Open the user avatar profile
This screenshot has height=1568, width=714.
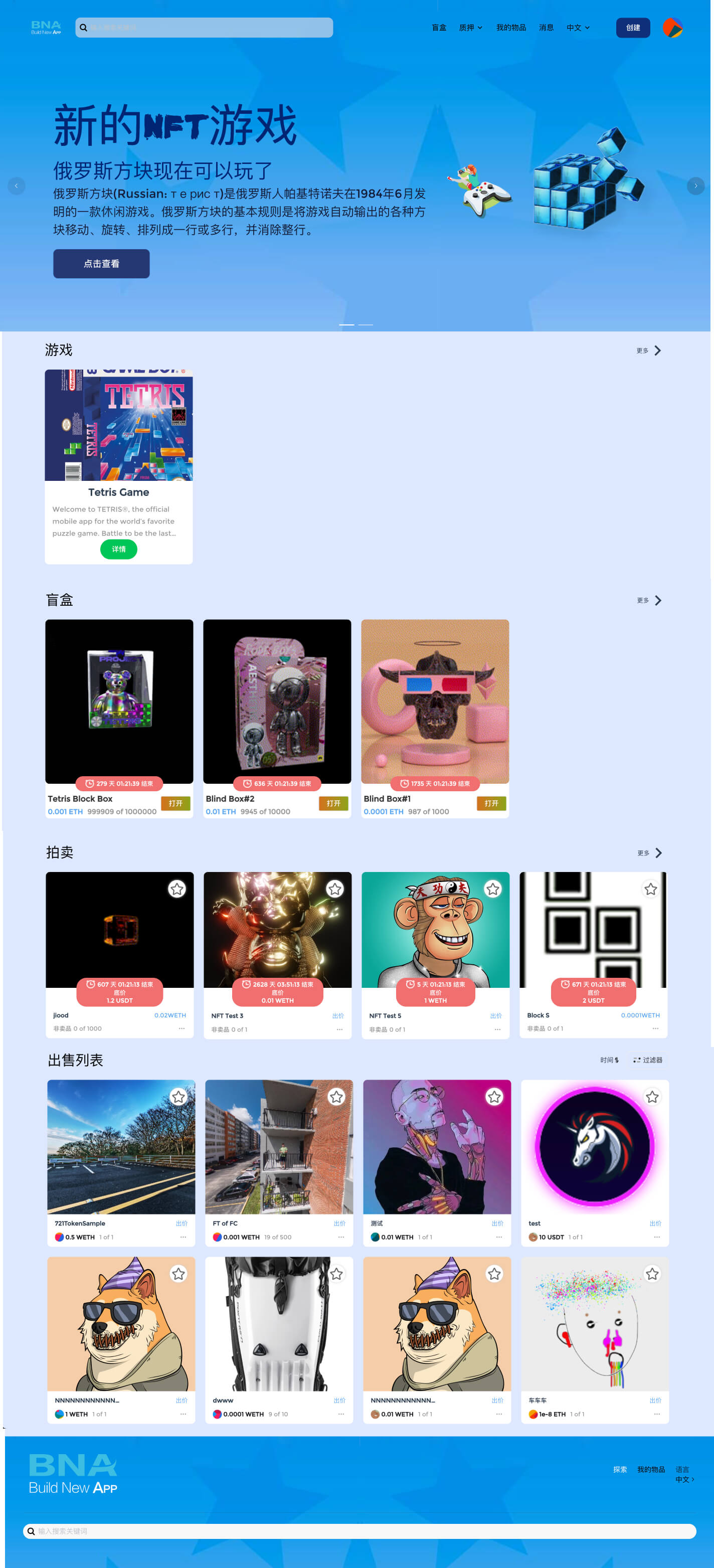(672, 28)
